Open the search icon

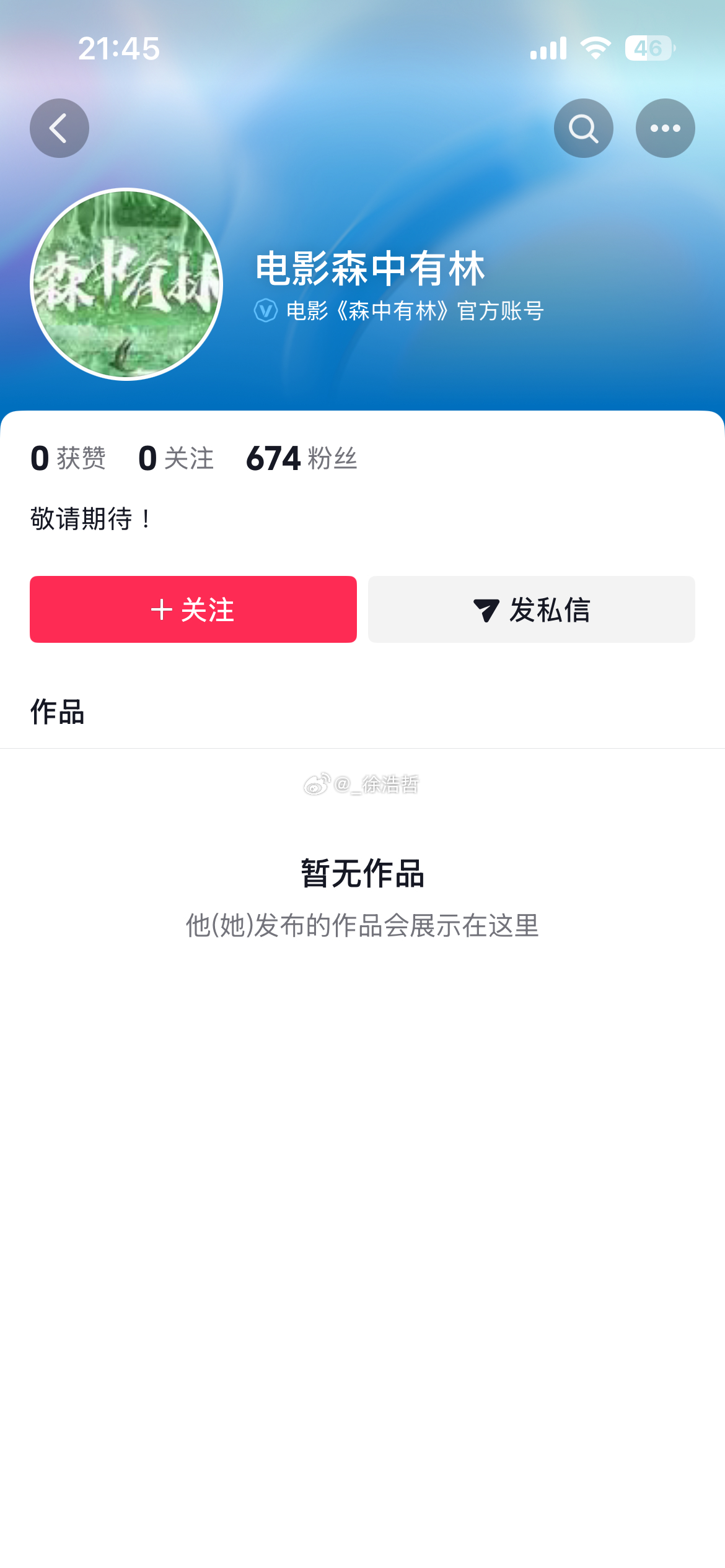coord(583,128)
